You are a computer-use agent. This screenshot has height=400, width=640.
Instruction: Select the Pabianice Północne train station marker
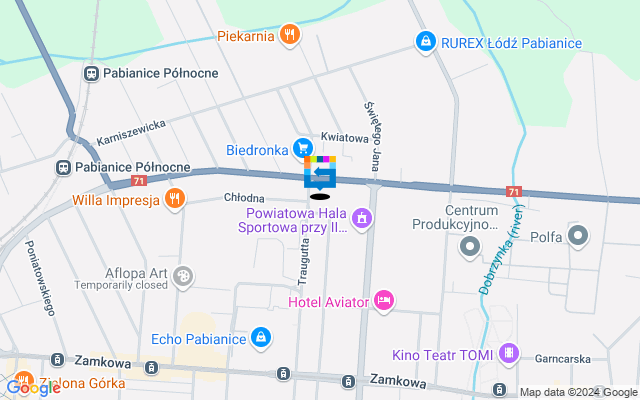[63, 167]
